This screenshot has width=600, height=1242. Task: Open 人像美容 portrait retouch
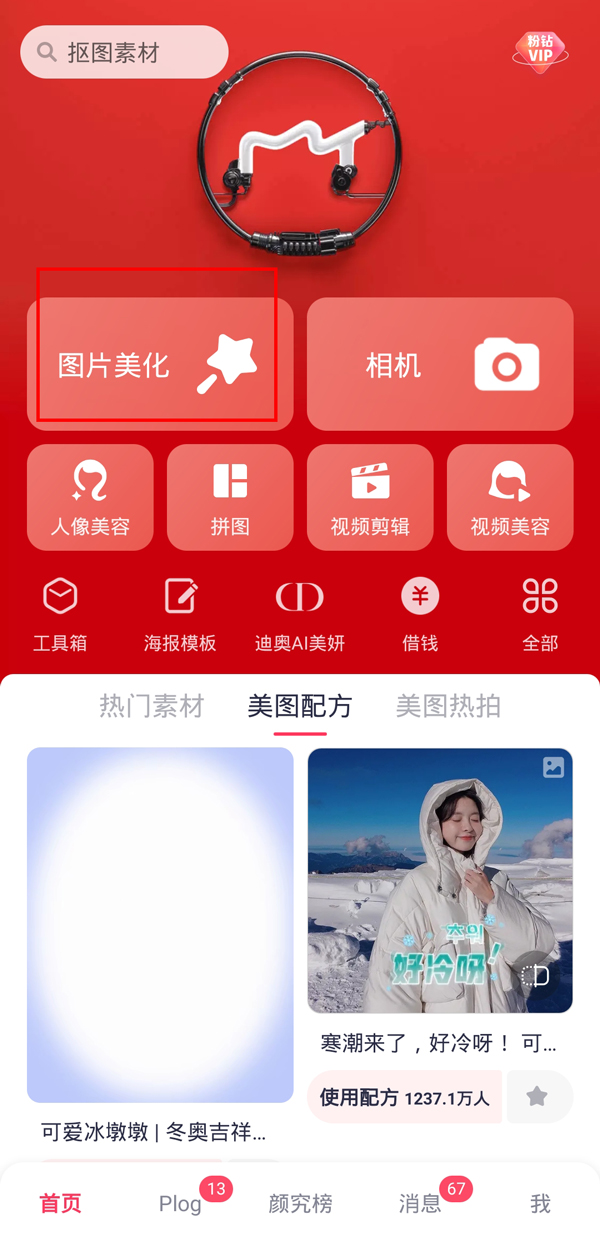90,497
